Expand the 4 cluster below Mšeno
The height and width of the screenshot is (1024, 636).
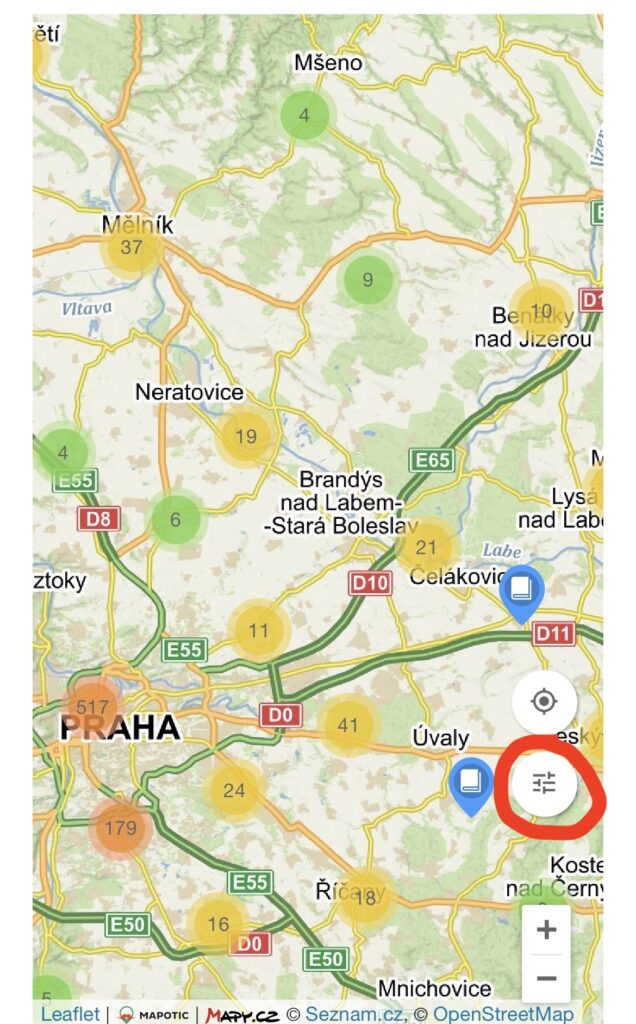point(304,116)
